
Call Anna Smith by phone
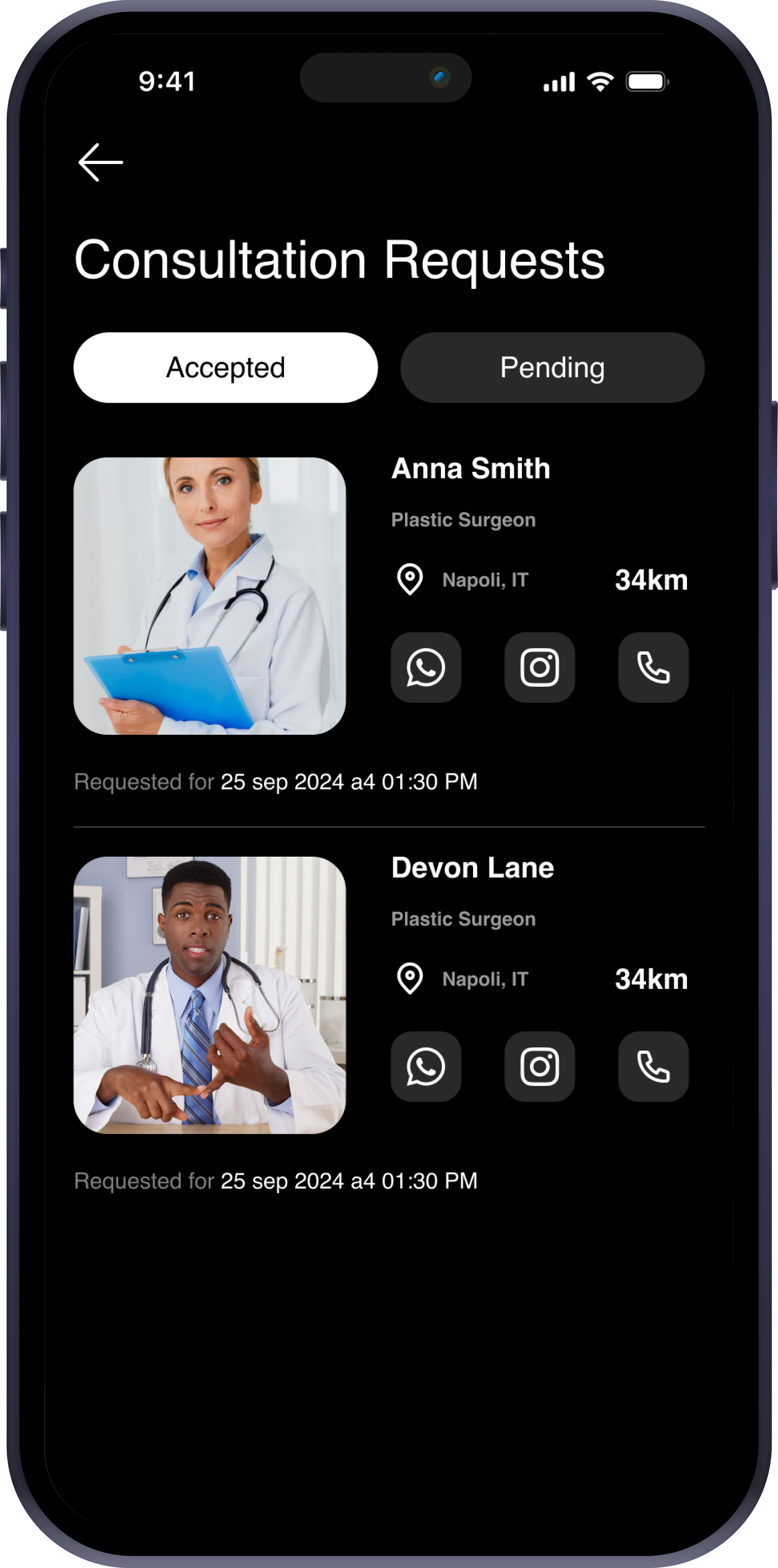pyautogui.click(x=653, y=667)
